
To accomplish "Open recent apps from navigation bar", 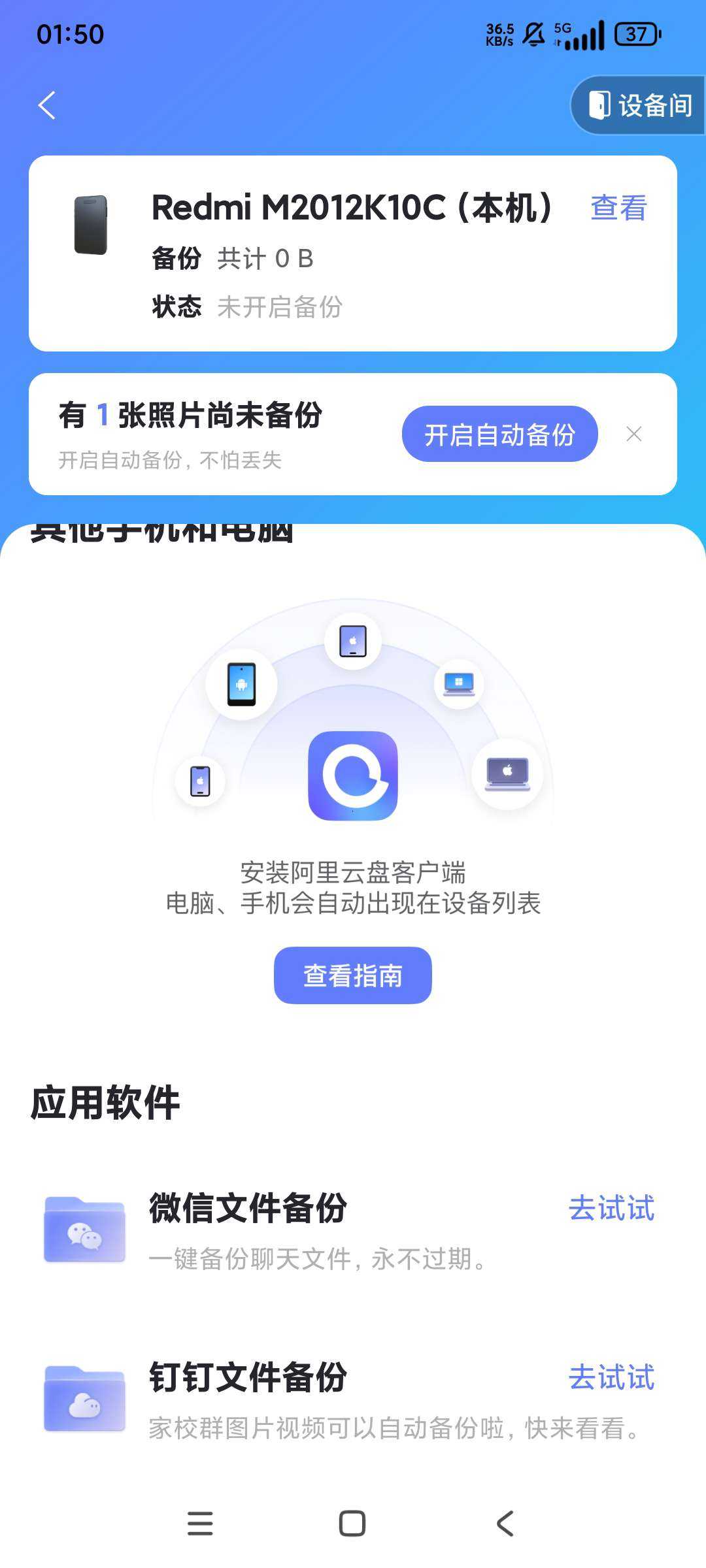I will coord(200,1524).
